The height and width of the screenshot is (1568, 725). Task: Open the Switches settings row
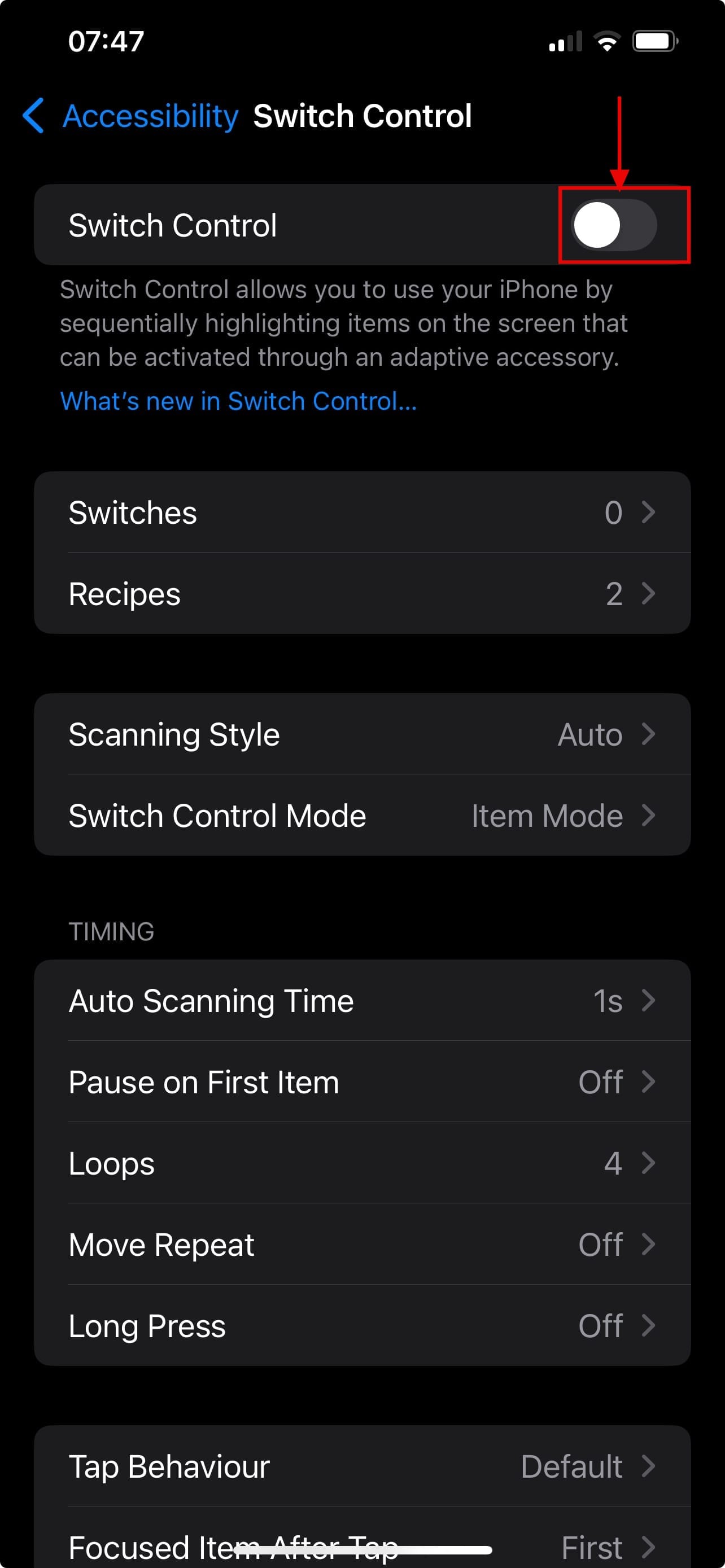coord(362,513)
